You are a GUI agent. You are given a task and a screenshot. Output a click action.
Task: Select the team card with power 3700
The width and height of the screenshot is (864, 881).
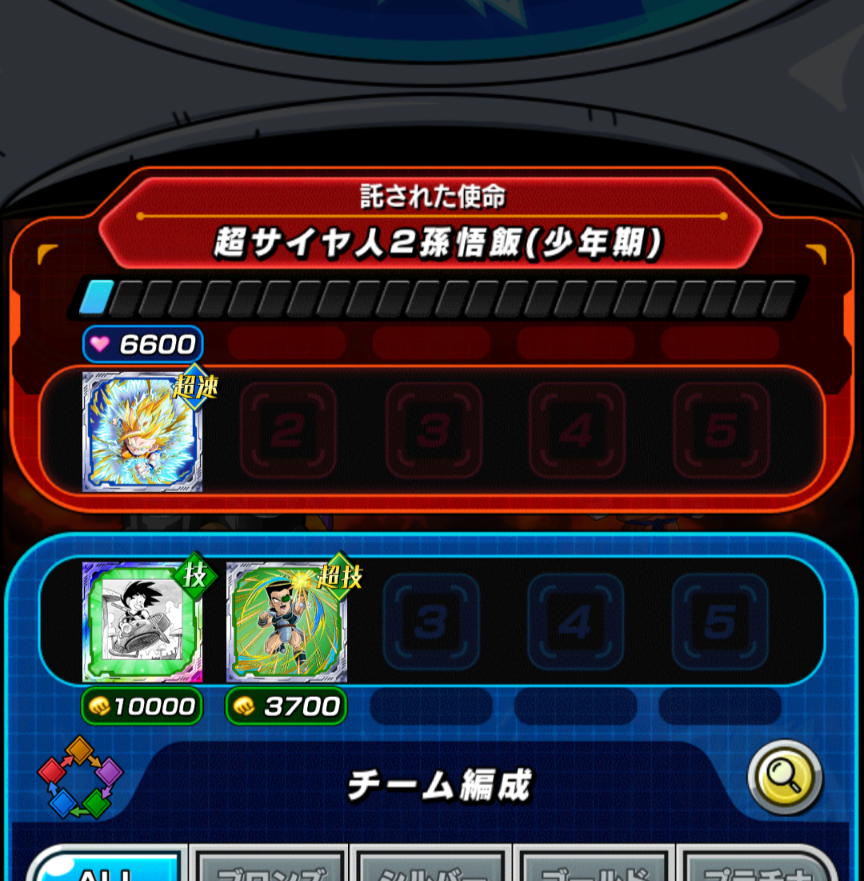pos(286,622)
